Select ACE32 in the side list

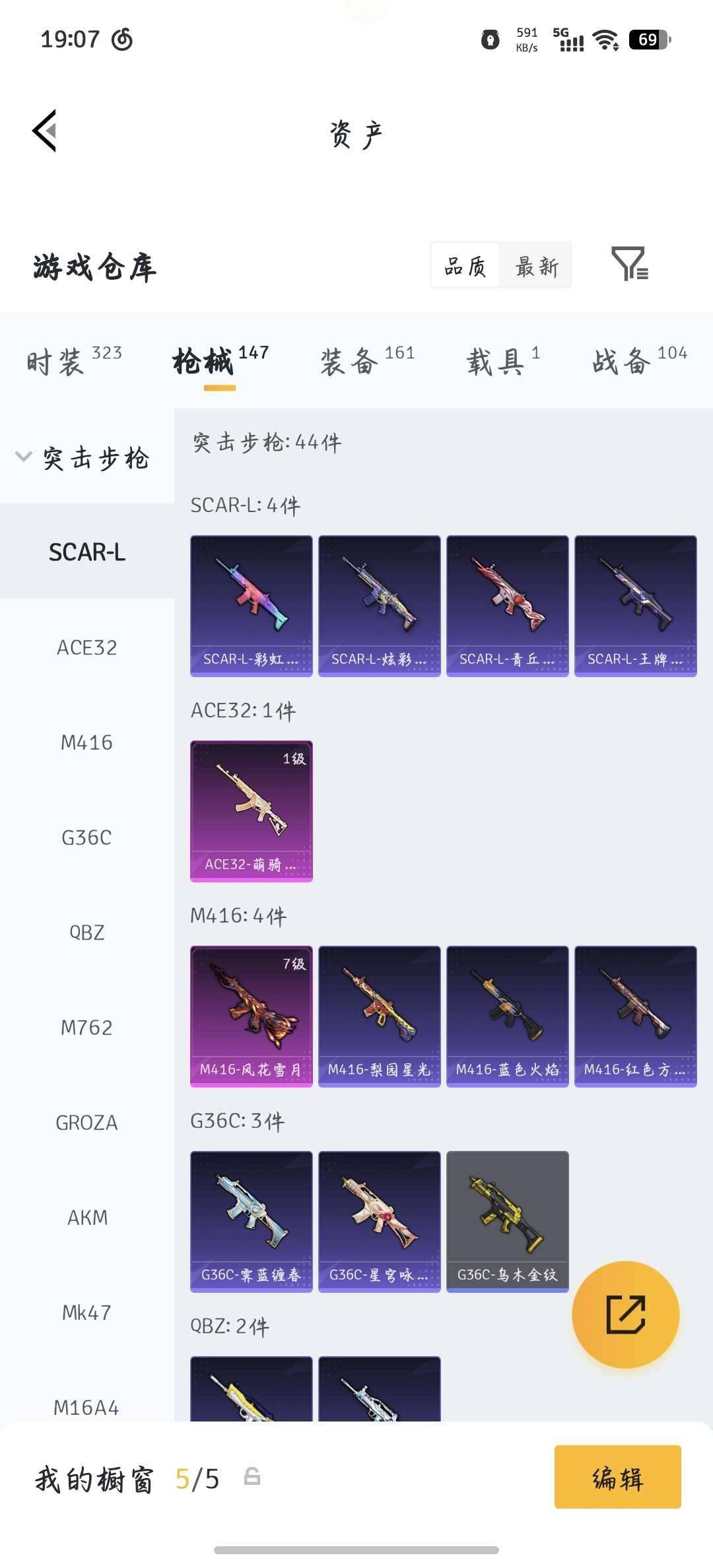coord(86,647)
